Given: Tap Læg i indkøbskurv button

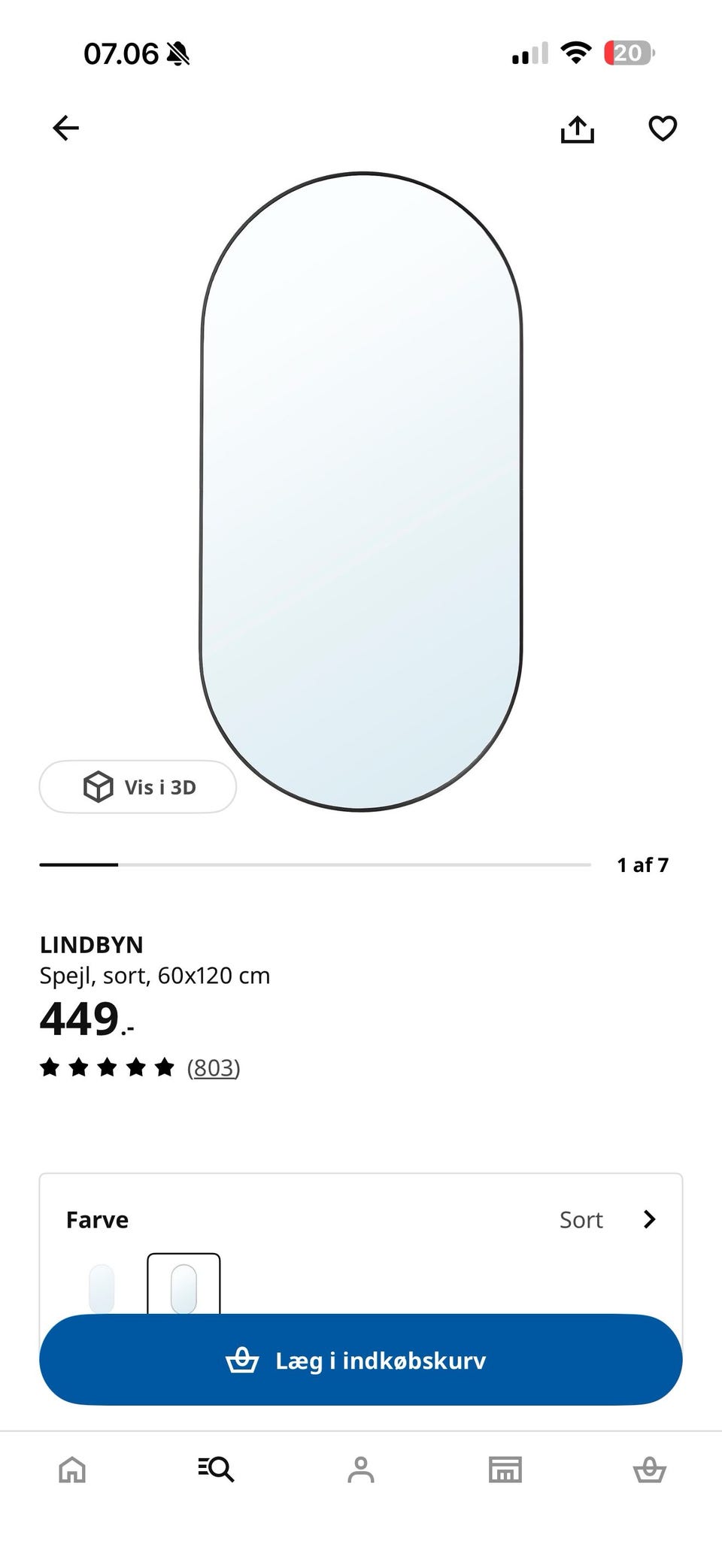Looking at the screenshot, I should point(361,1360).
